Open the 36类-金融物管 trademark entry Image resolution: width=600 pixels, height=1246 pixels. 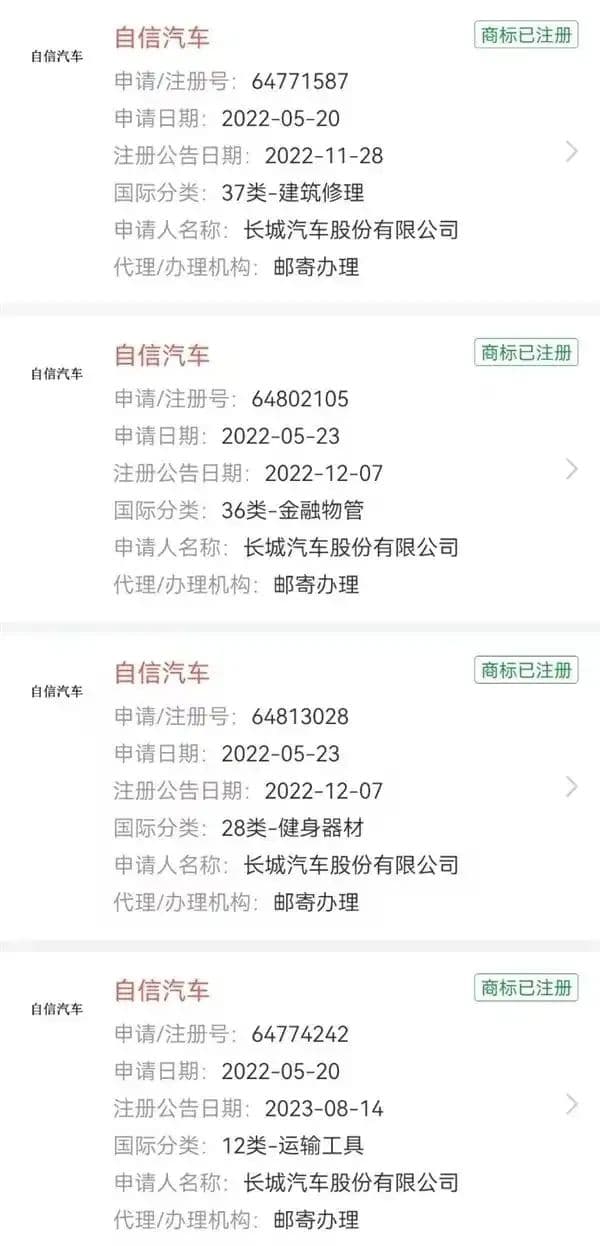(x=571, y=469)
